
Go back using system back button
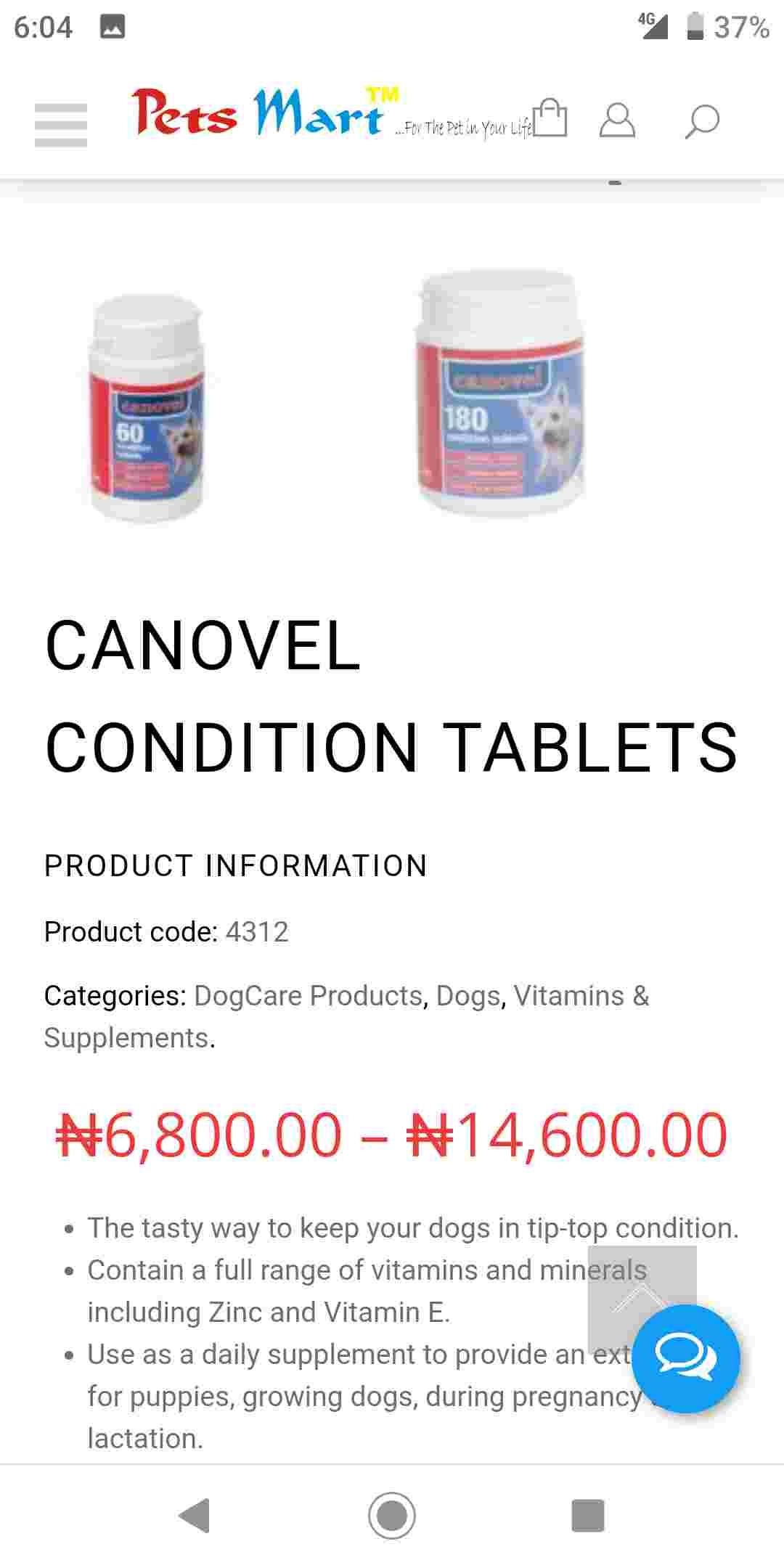(195, 1516)
